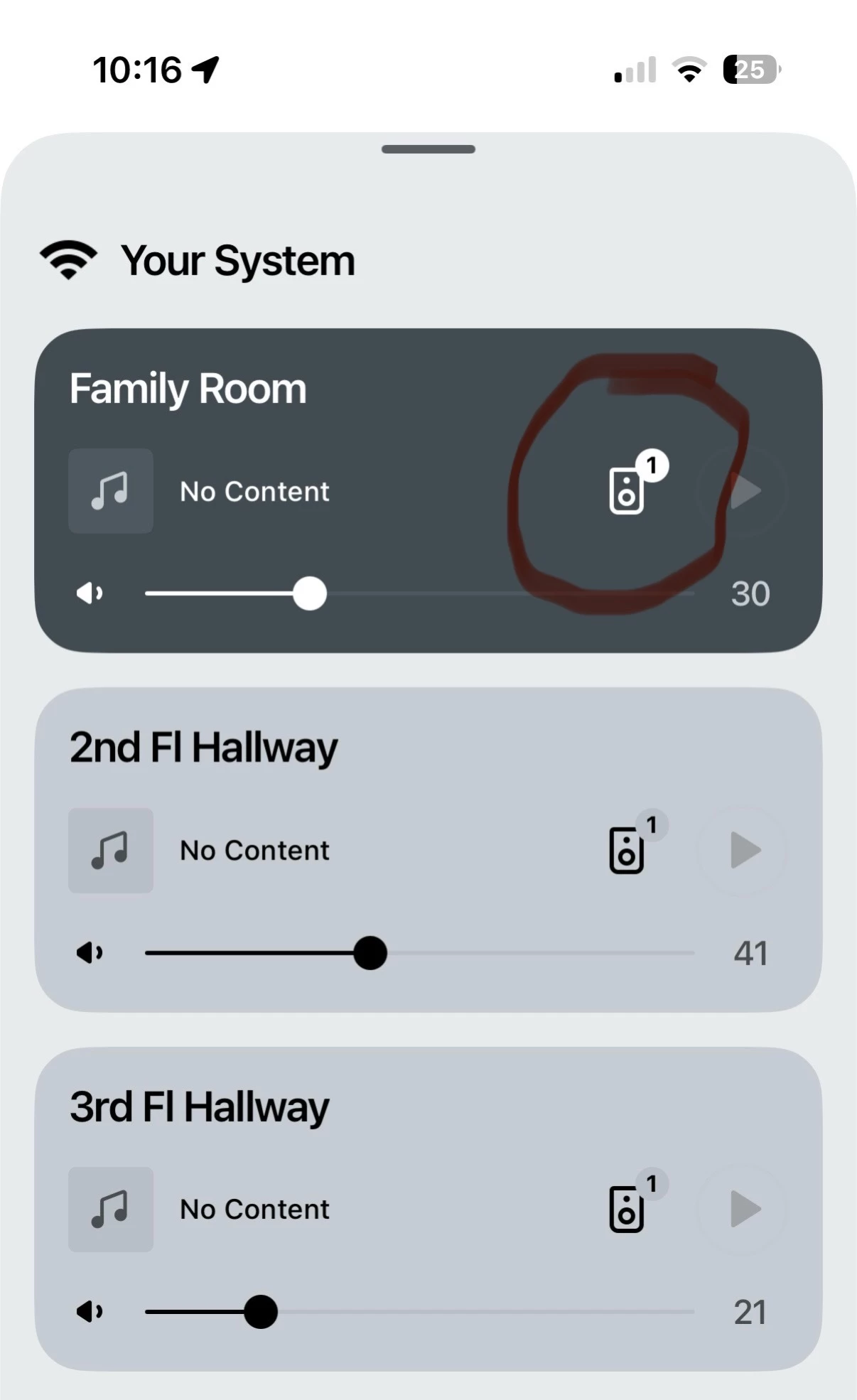Viewport: 857px width, 1400px height.
Task: Open the 2nd Fl Hallway grouping icon
Action: coord(627,849)
